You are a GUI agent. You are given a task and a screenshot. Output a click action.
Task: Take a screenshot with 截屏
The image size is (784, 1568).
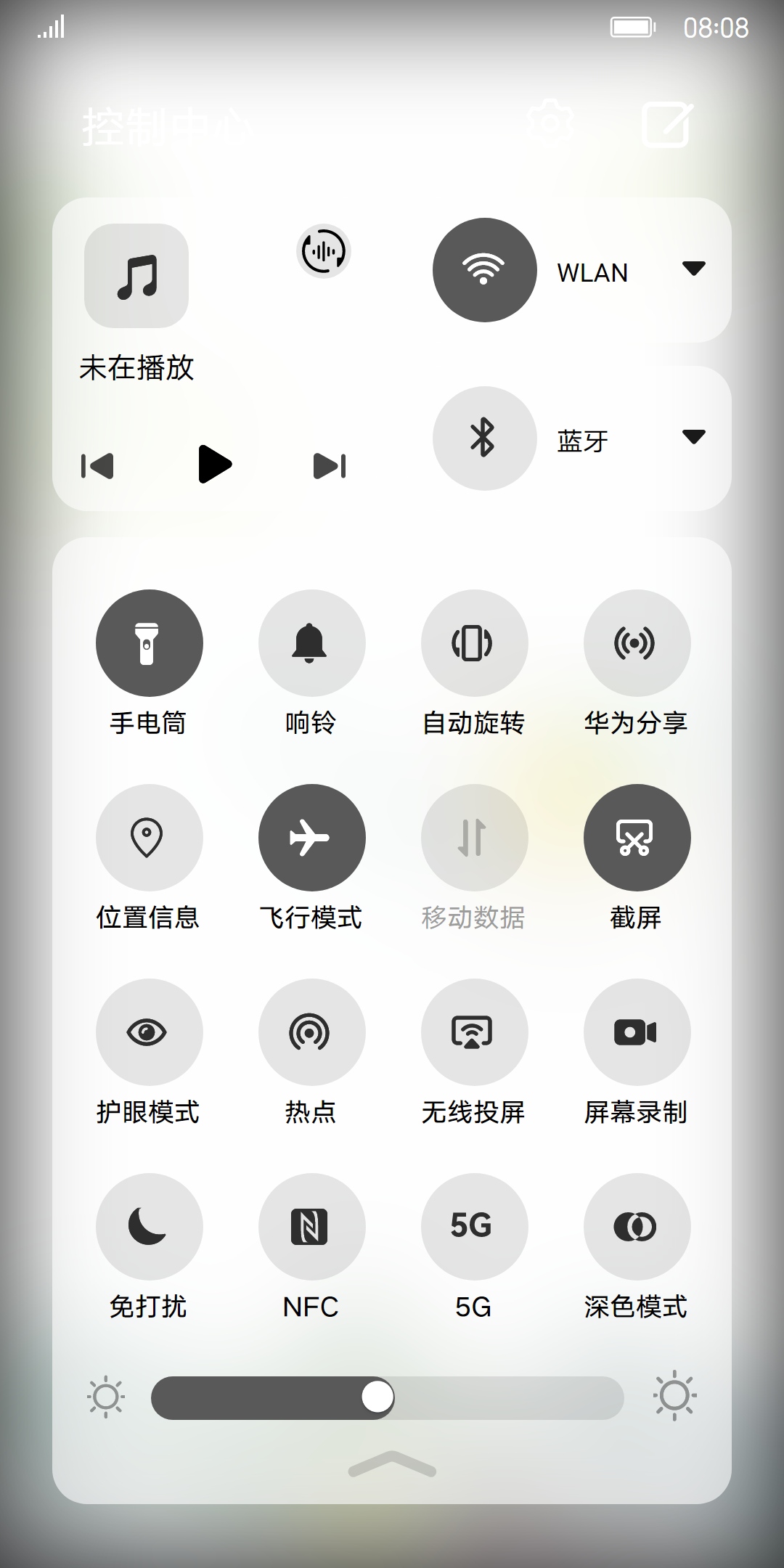pos(637,838)
